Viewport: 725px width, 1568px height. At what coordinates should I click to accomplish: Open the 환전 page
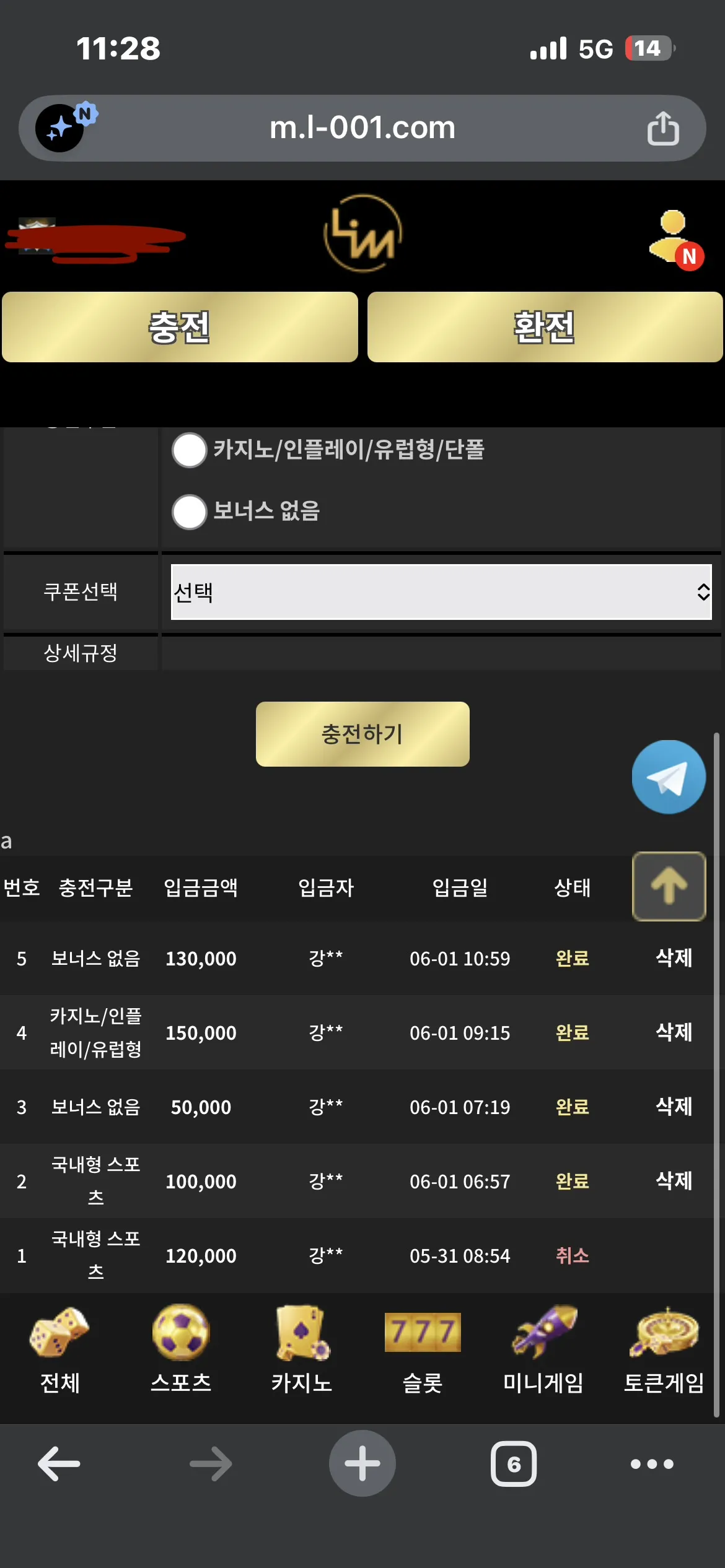pos(545,327)
